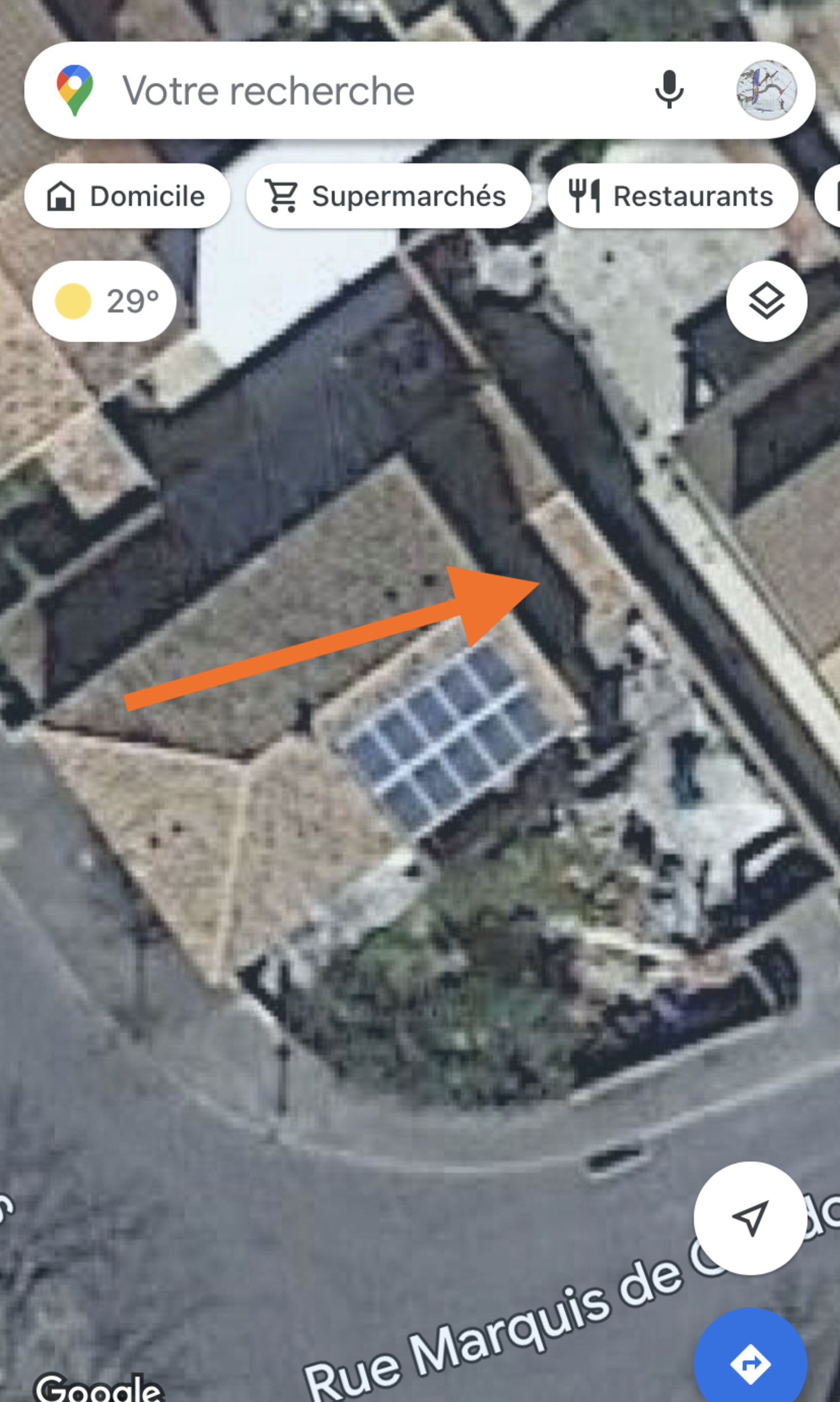This screenshot has height=1402, width=840.
Task: Open directions with the blue button
Action: click(x=750, y=1364)
